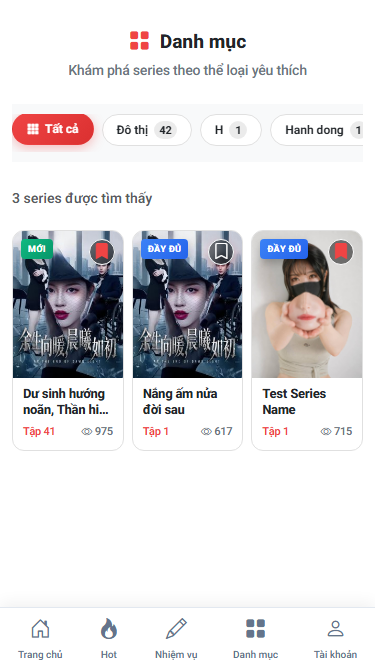Filter by Hanh dong category
Image resolution: width=375 pixels, height=667 pixels.
(x=317, y=130)
